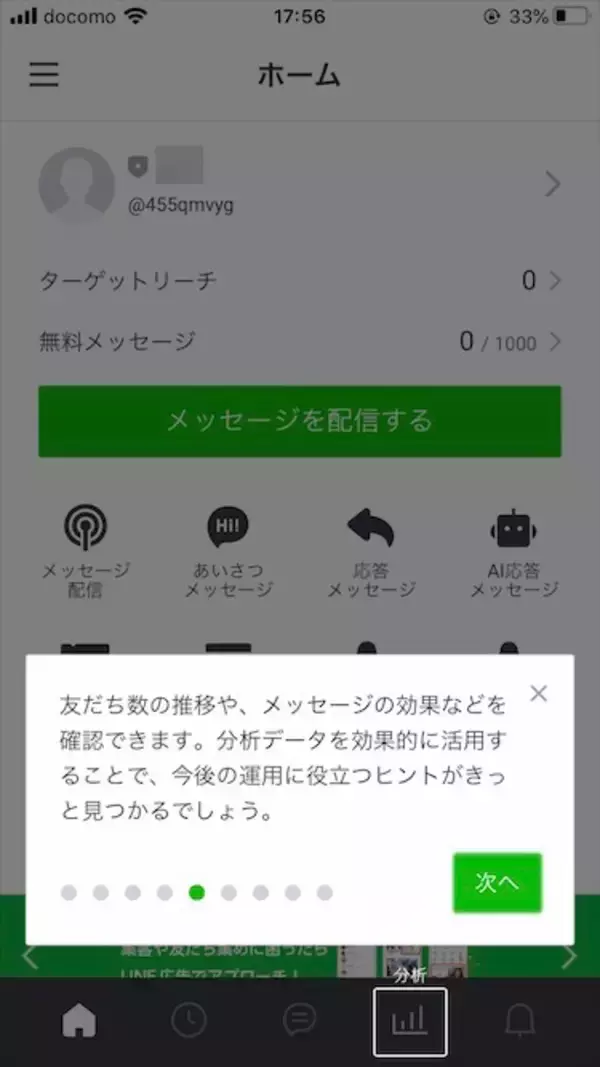Image resolution: width=600 pixels, height=1067 pixels.
Task: Open the hamburger menu
Action: (x=44, y=75)
